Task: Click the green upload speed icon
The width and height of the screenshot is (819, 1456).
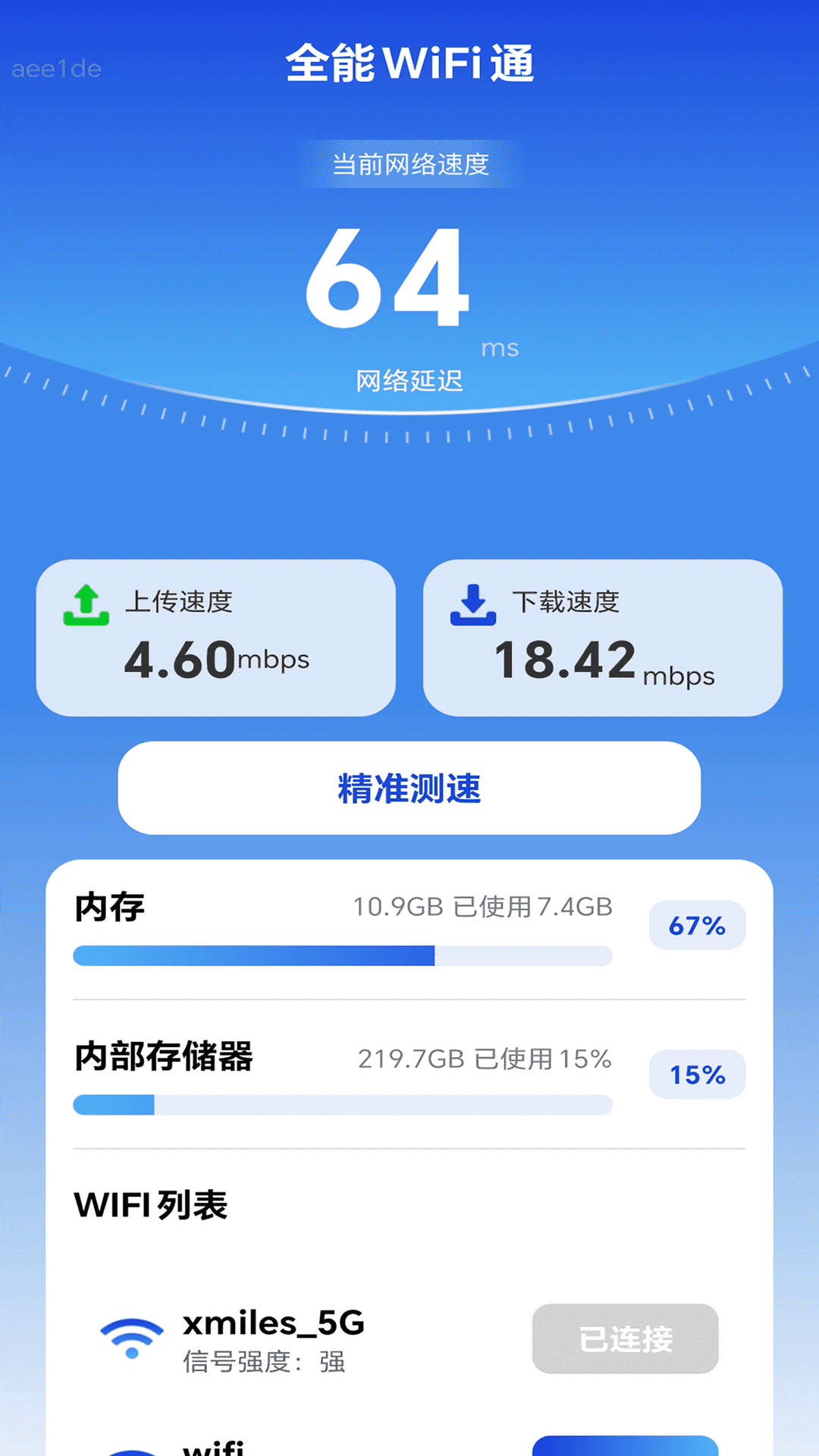Action: [x=86, y=602]
